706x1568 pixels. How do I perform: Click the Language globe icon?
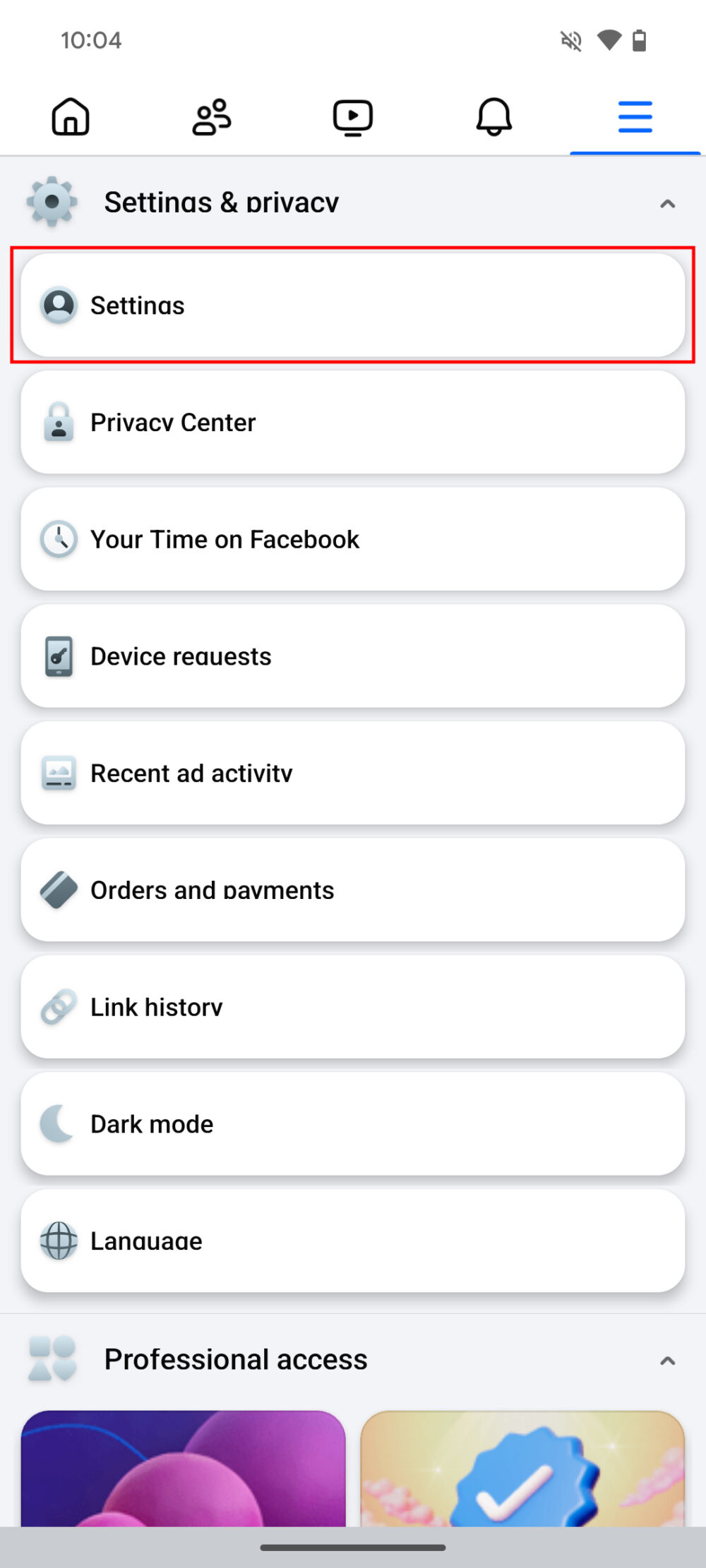(58, 1241)
